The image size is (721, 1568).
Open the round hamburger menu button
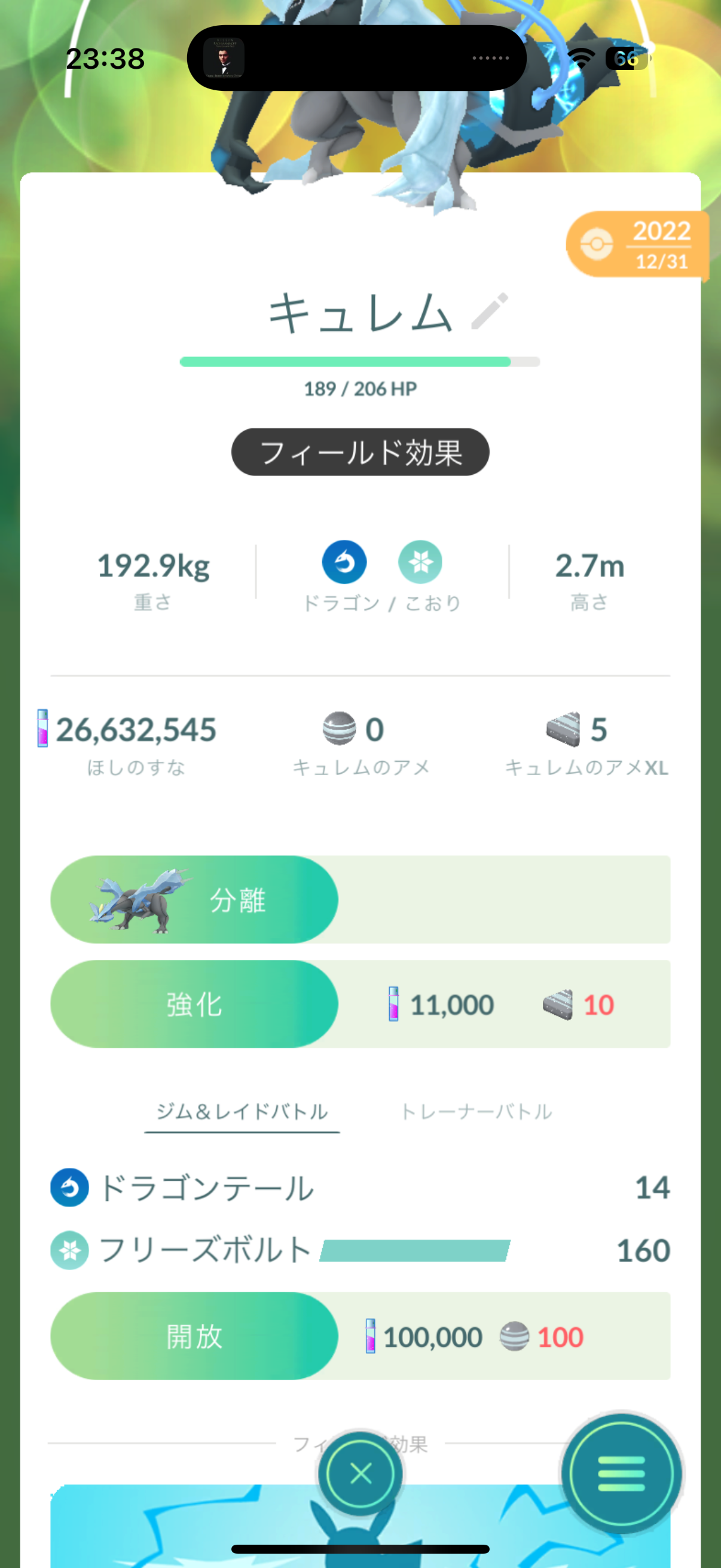(621, 1474)
